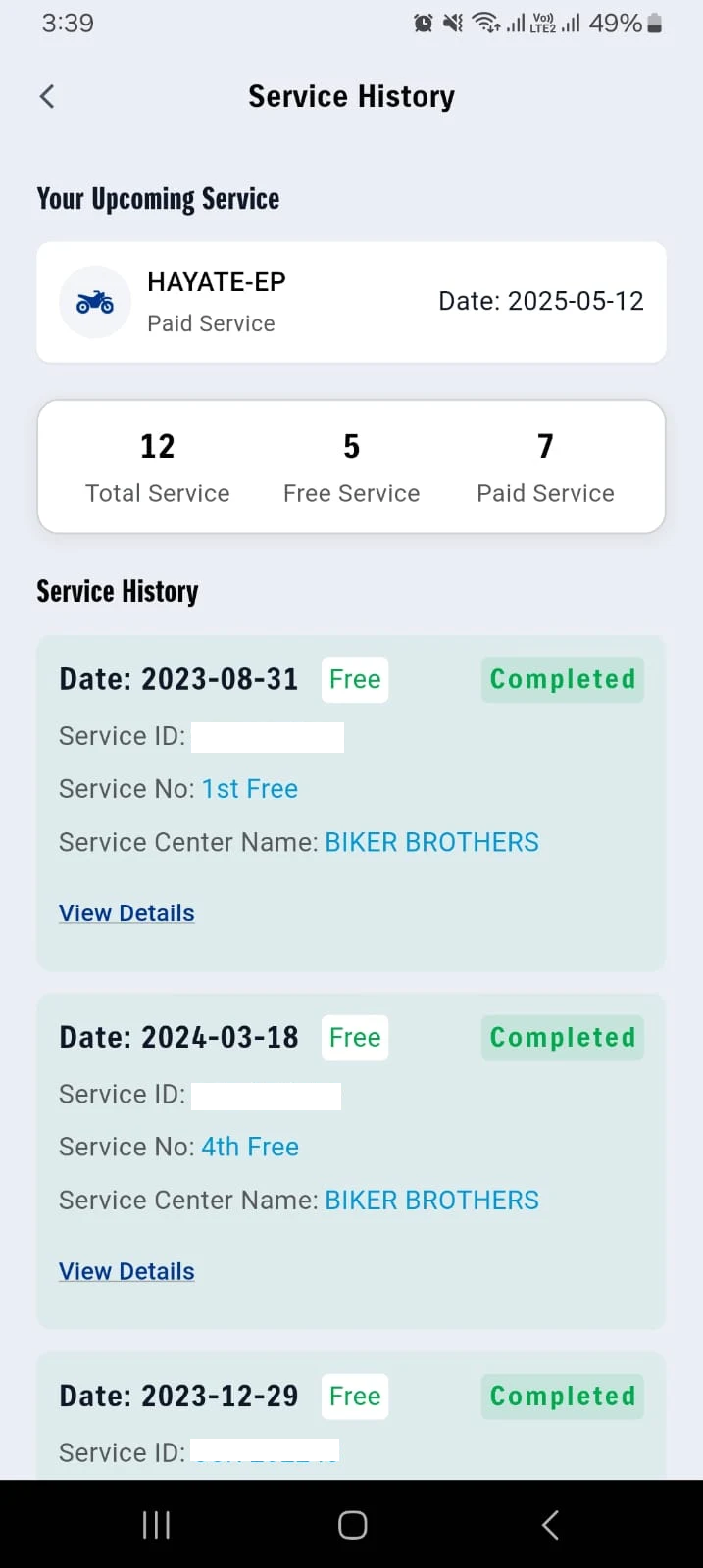Image resolution: width=703 pixels, height=1568 pixels.
Task: View Details of the 2023-08-31 service
Action: pos(126,912)
